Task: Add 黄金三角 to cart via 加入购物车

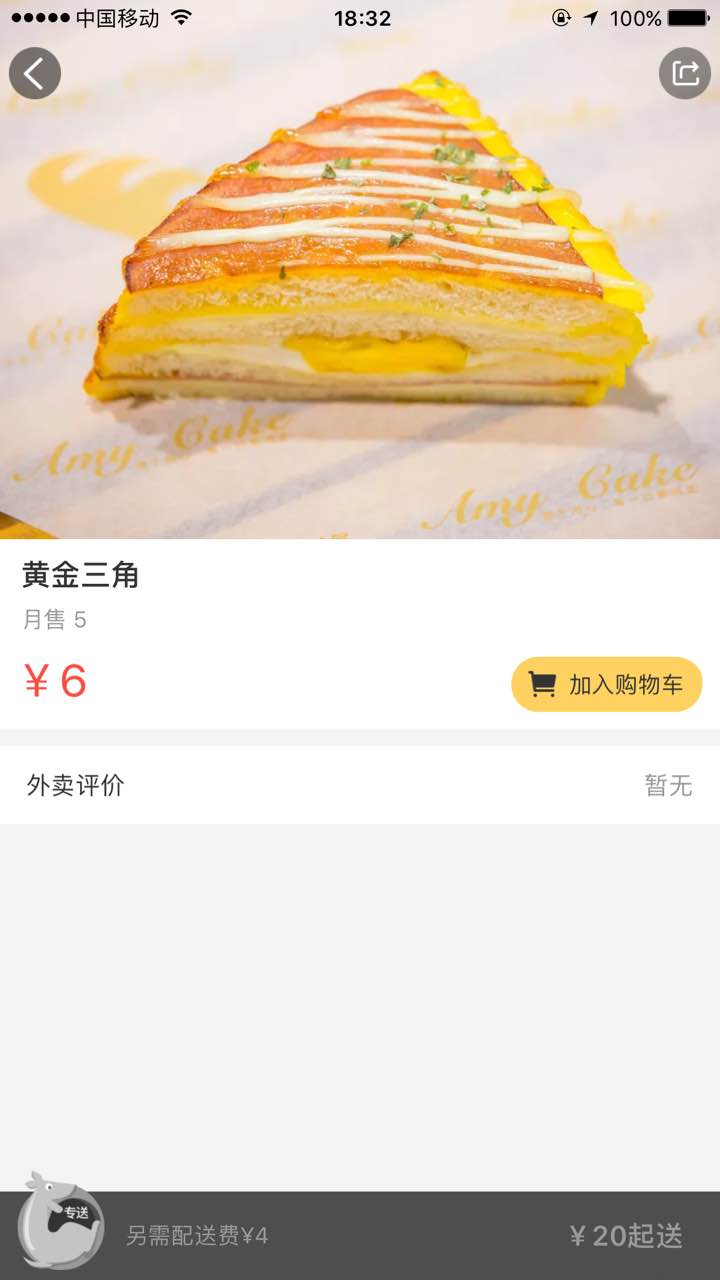Action: pyautogui.click(x=607, y=685)
